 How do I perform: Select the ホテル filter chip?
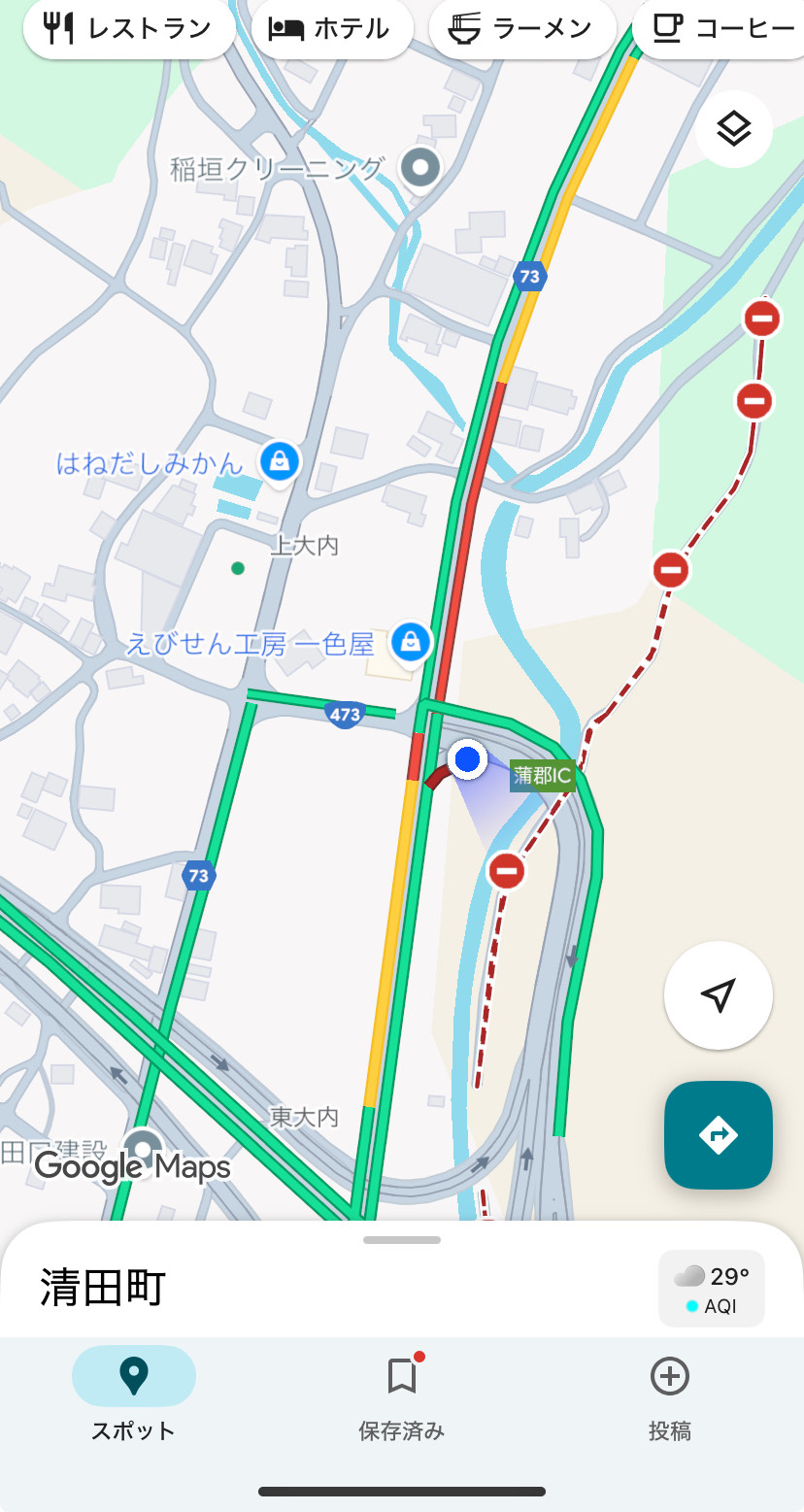pos(332,29)
